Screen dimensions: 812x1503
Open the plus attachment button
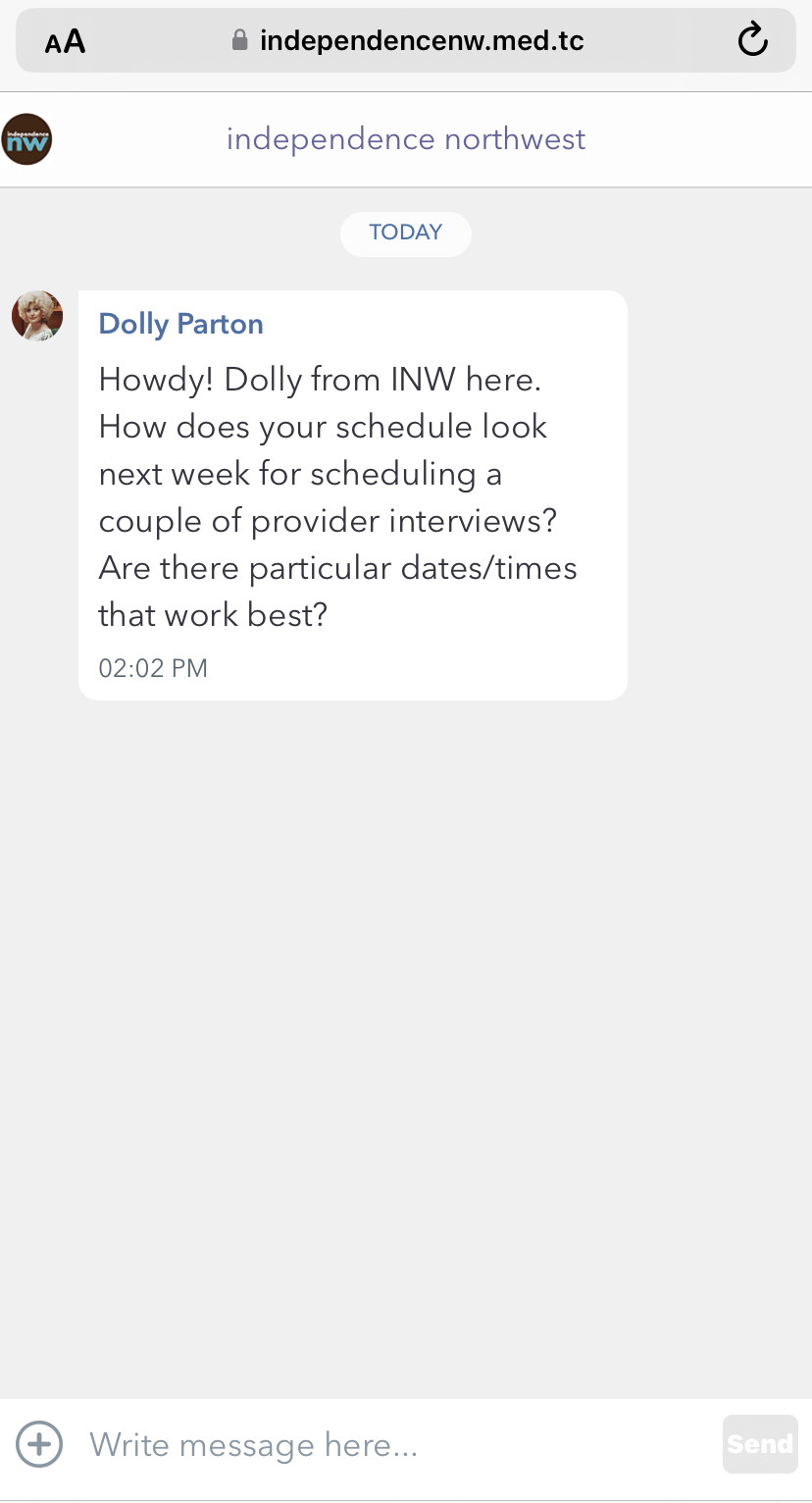[39, 1444]
